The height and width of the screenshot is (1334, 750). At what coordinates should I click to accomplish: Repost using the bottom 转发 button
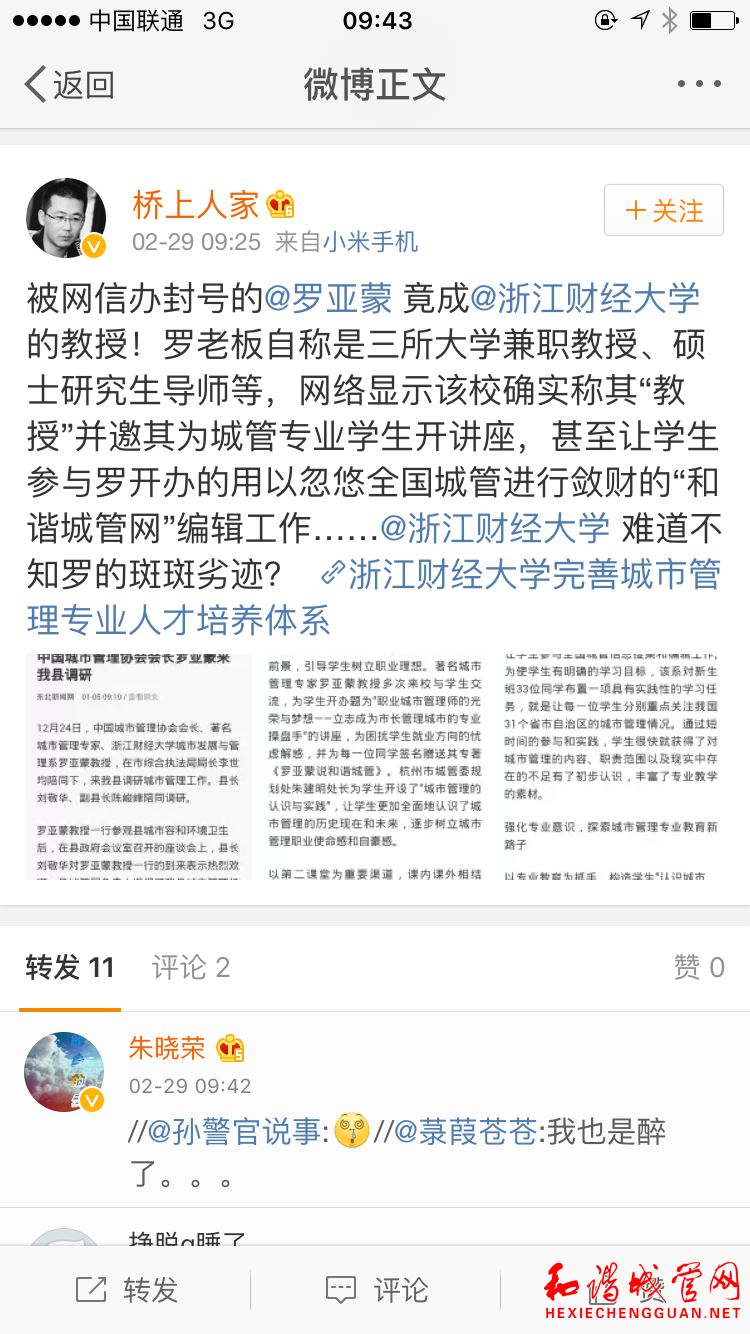tap(126, 1290)
